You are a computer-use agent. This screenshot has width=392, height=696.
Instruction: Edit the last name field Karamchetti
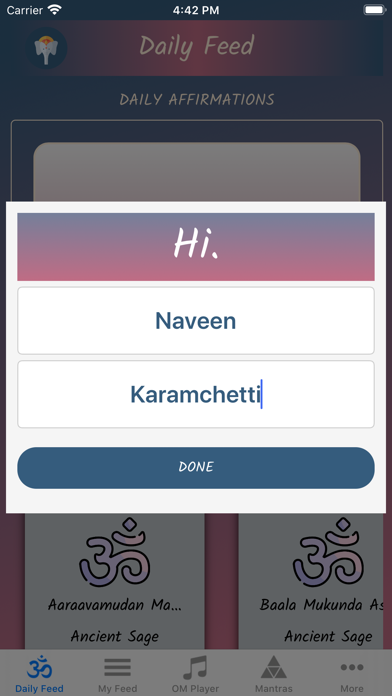click(x=196, y=394)
